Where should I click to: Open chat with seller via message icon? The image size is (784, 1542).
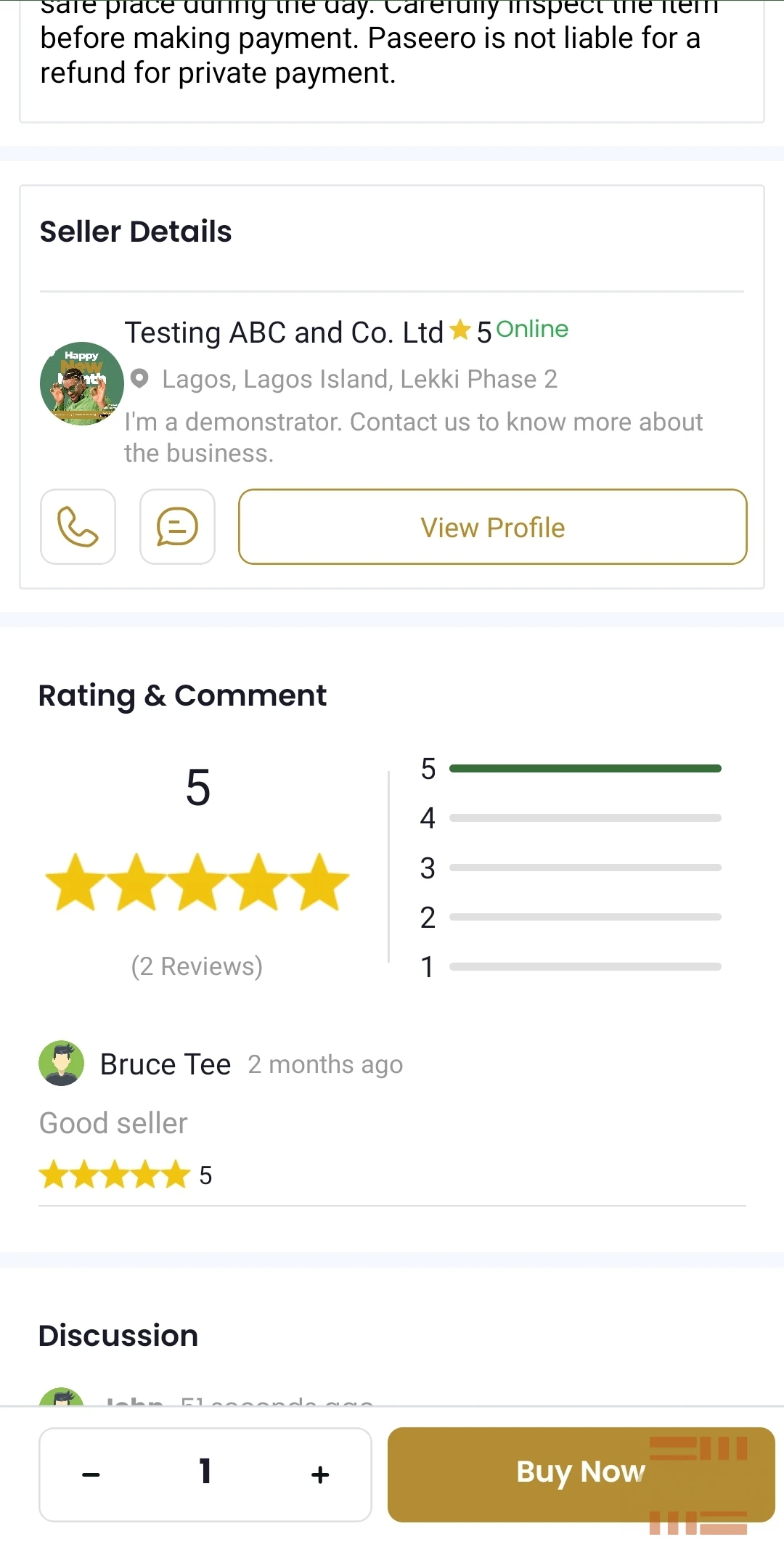(177, 526)
